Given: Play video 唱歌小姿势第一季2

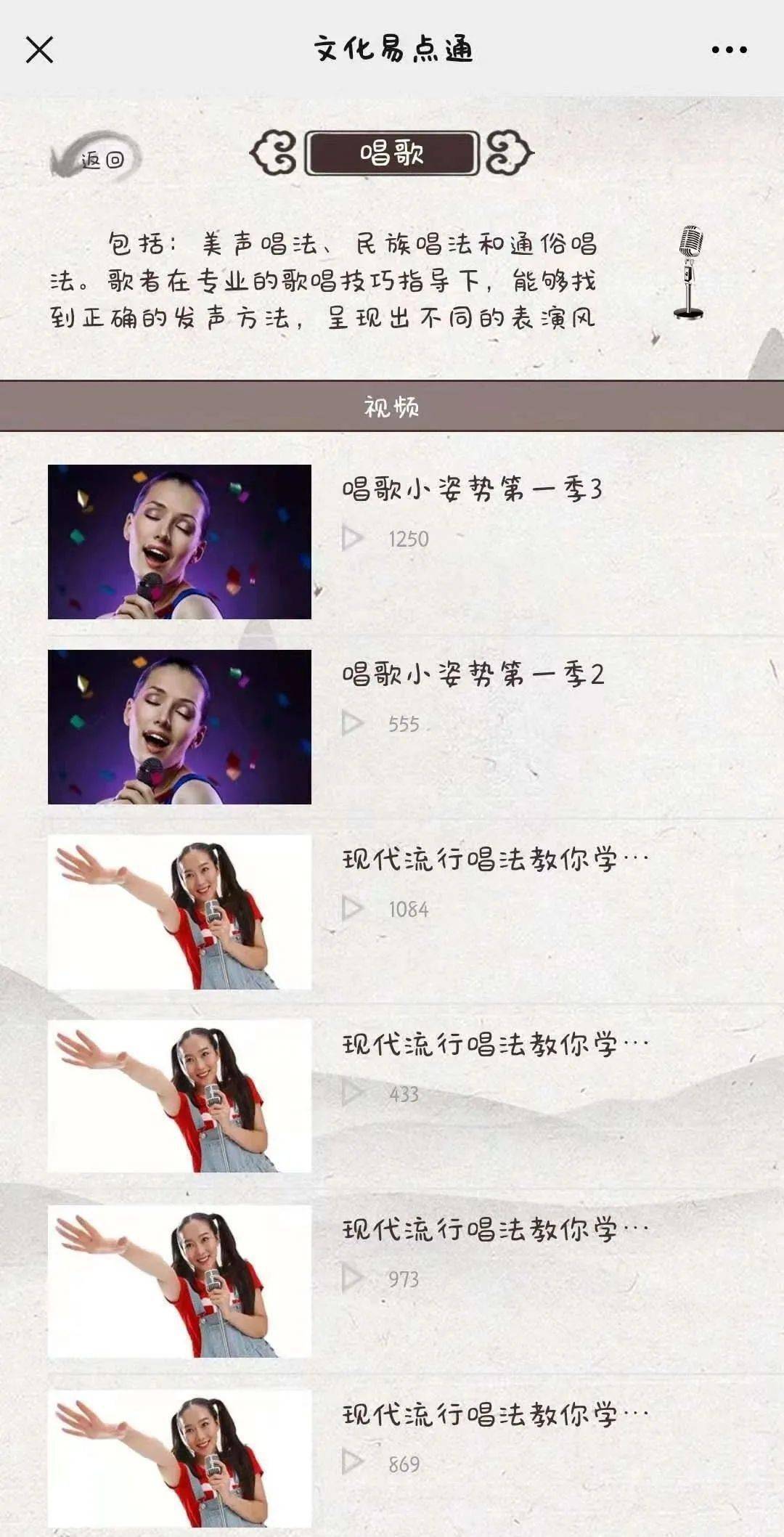Looking at the screenshot, I should click(472, 675).
